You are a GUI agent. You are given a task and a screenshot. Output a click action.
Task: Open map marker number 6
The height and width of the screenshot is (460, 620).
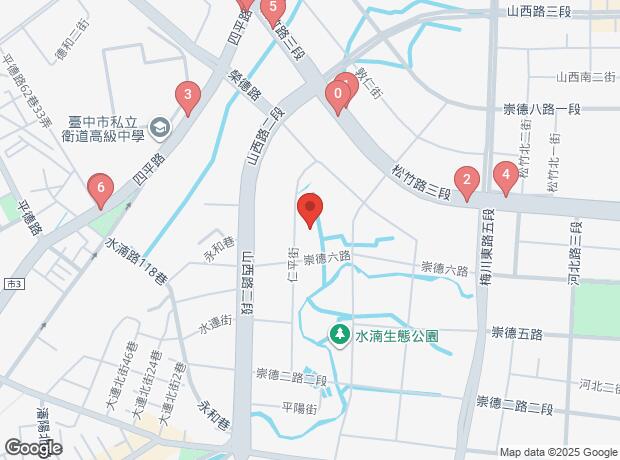[99, 188]
